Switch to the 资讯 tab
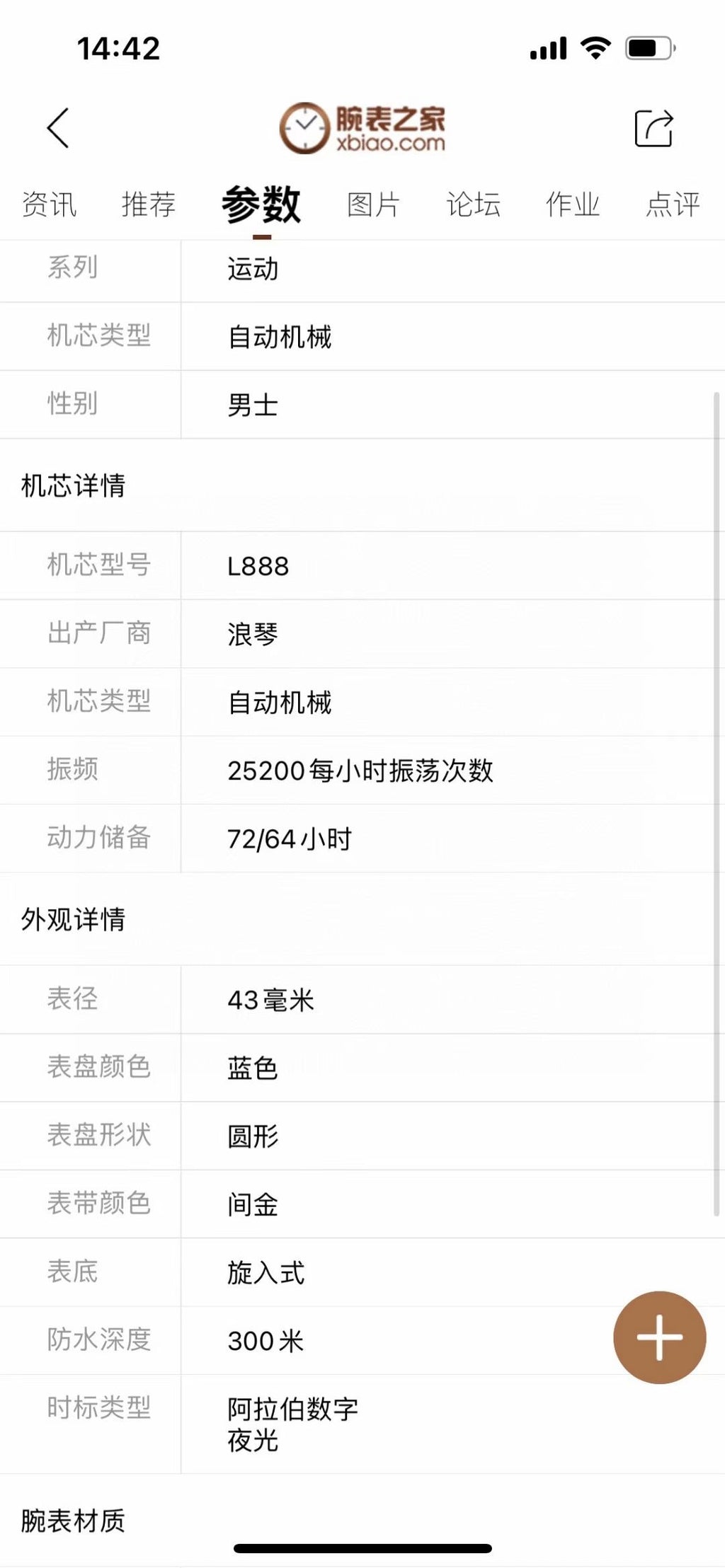Viewport: 725px width, 1568px height. pyautogui.click(x=49, y=205)
